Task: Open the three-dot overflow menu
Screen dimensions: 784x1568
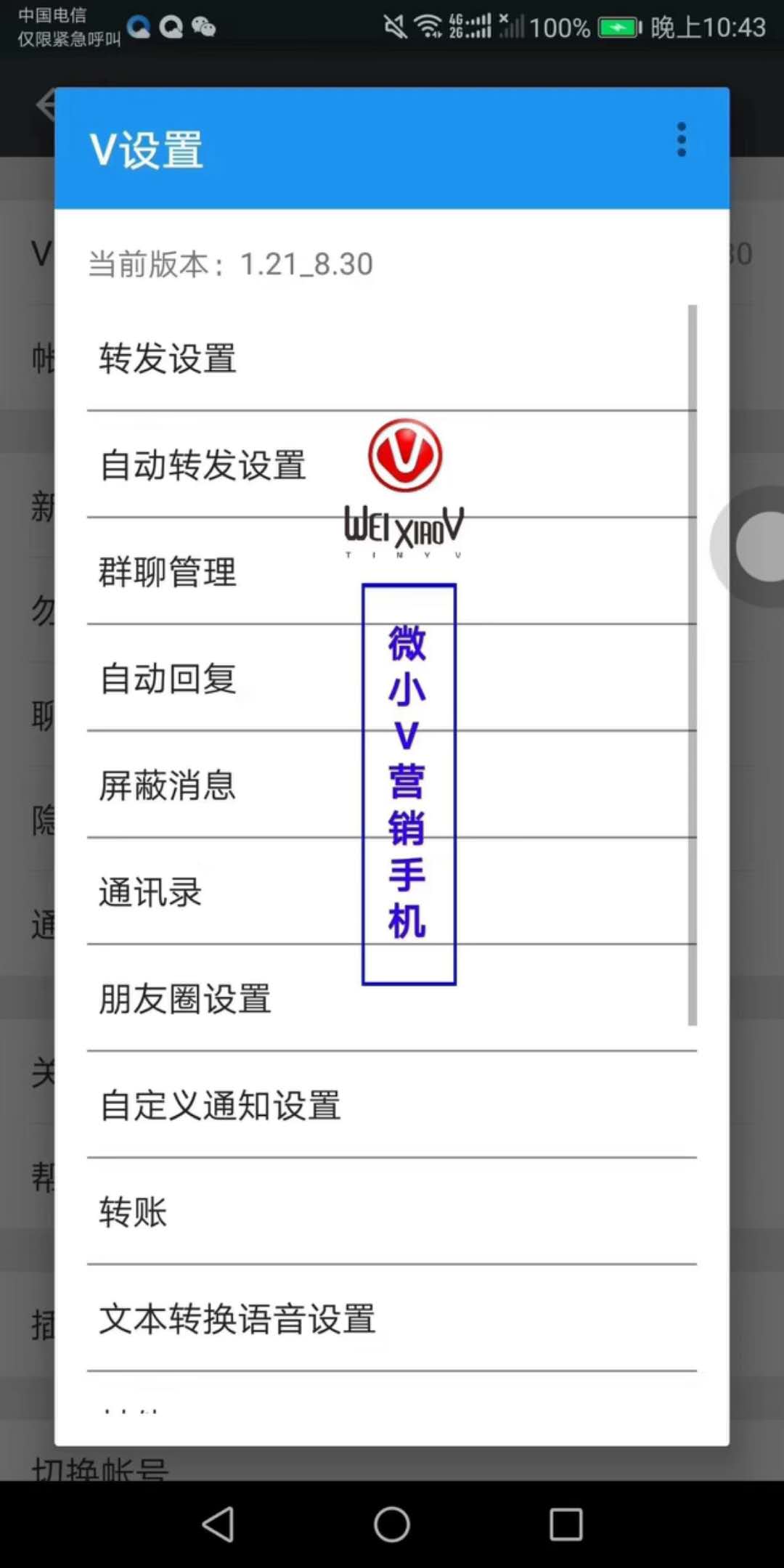Action: (x=681, y=139)
